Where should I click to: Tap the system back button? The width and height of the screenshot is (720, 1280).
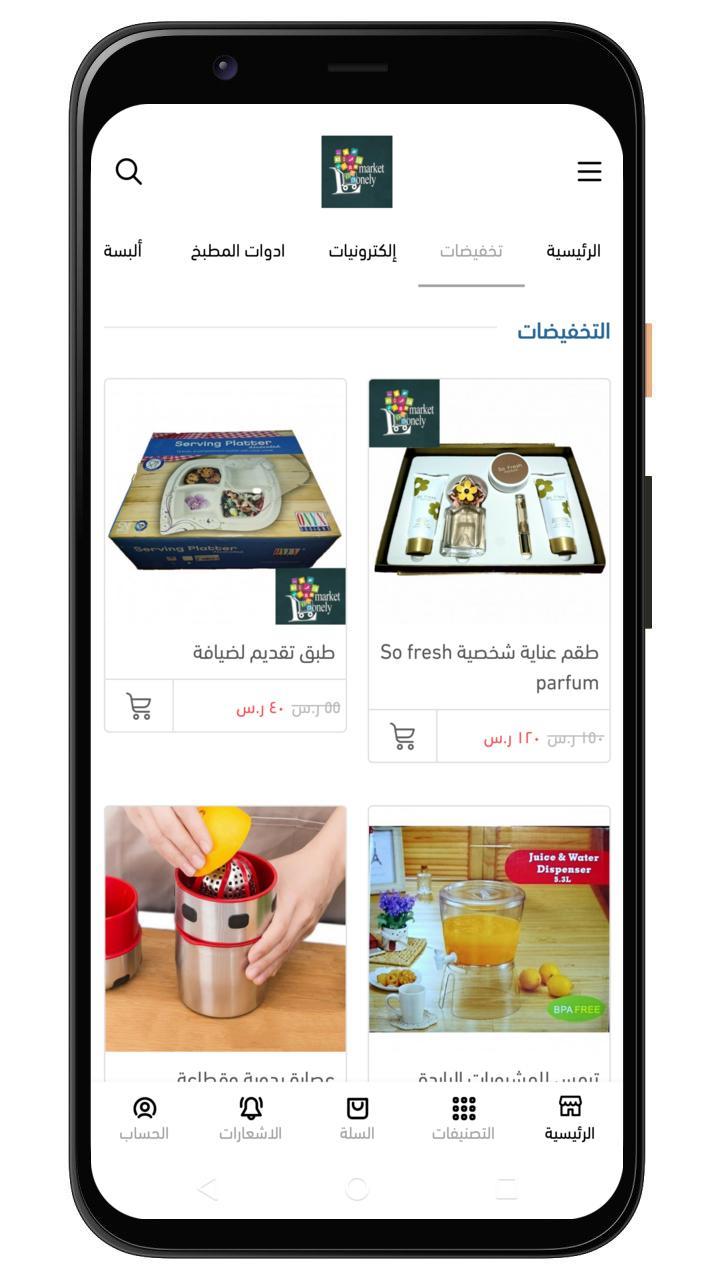click(207, 1189)
